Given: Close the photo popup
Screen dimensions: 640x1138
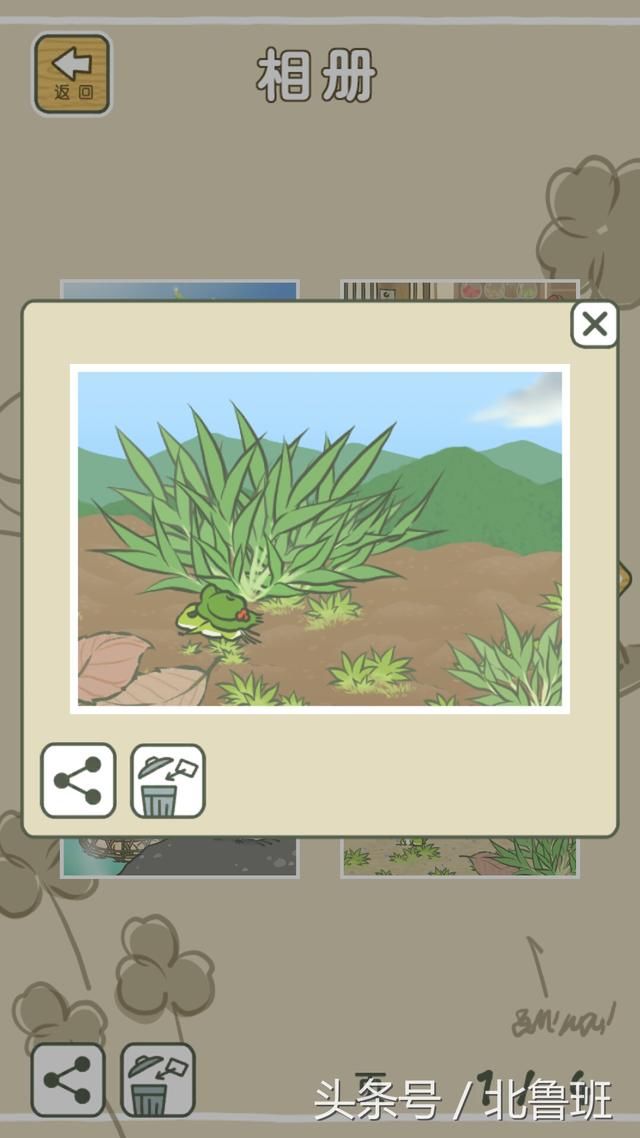Looking at the screenshot, I should (x=594, y=325).
